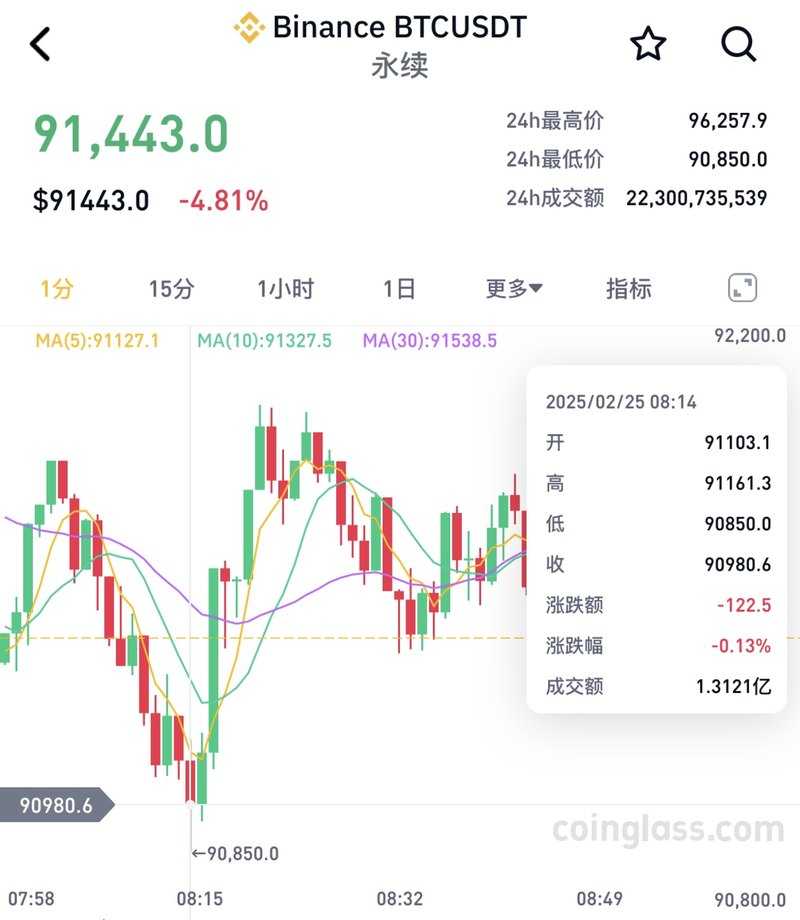Add BTCUSDT to favorites with the star
Screen dimensions: 800x920
click(648, 44)
